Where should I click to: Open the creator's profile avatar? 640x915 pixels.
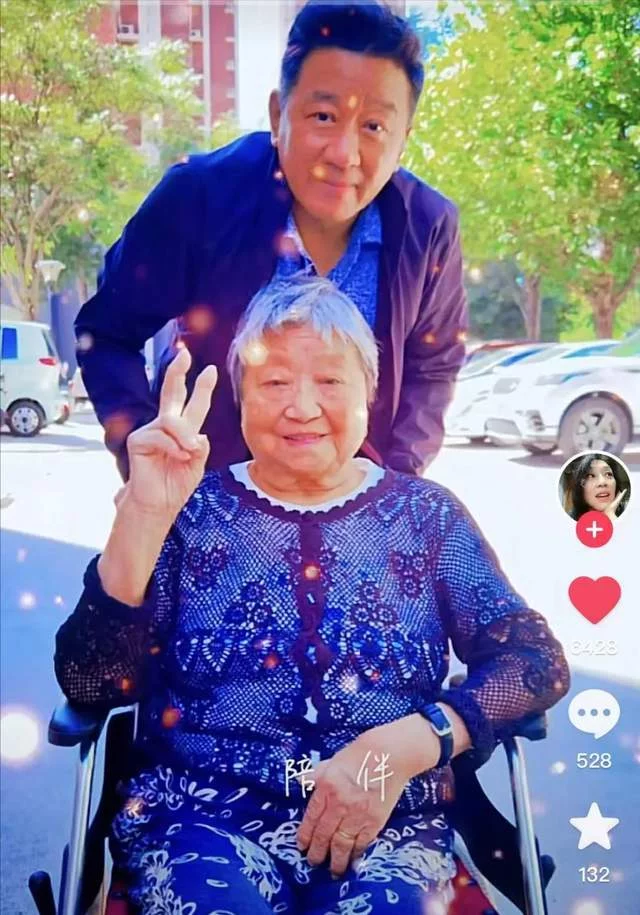tap(594, 484)
